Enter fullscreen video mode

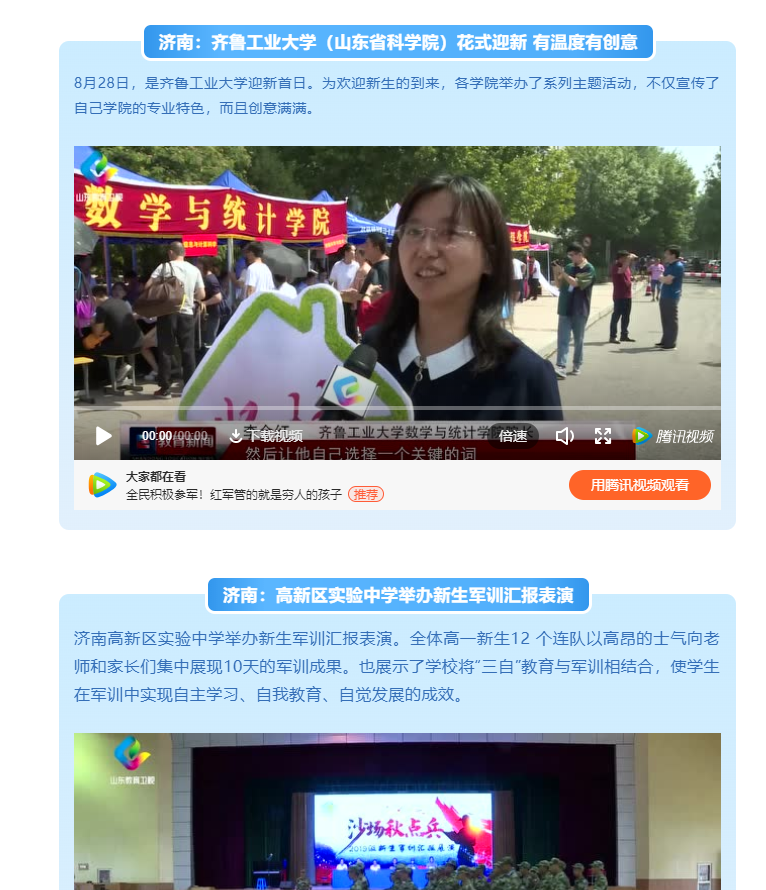(603, 436)
